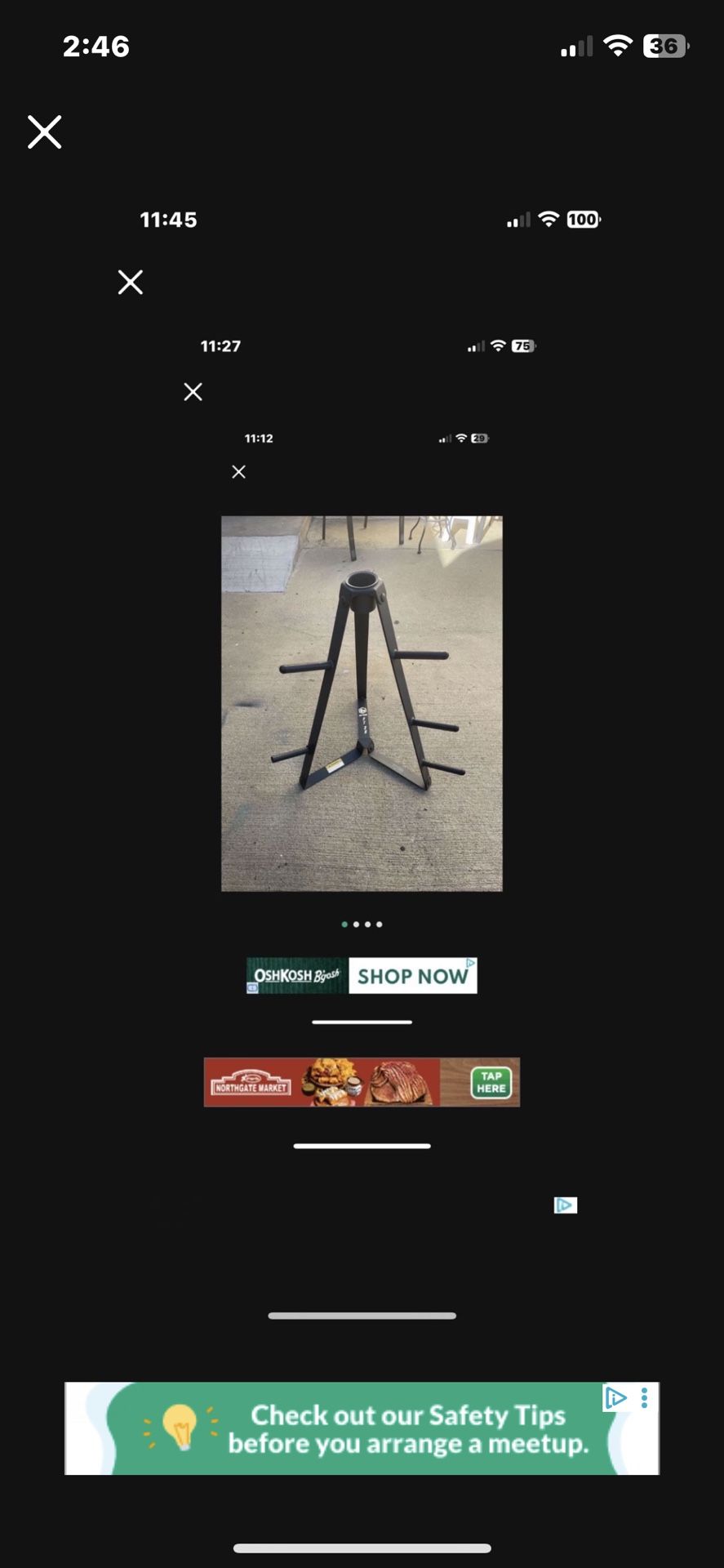Select the last carousel page indicator dot
Screen dimensions: 724x1568
(380, 924)
